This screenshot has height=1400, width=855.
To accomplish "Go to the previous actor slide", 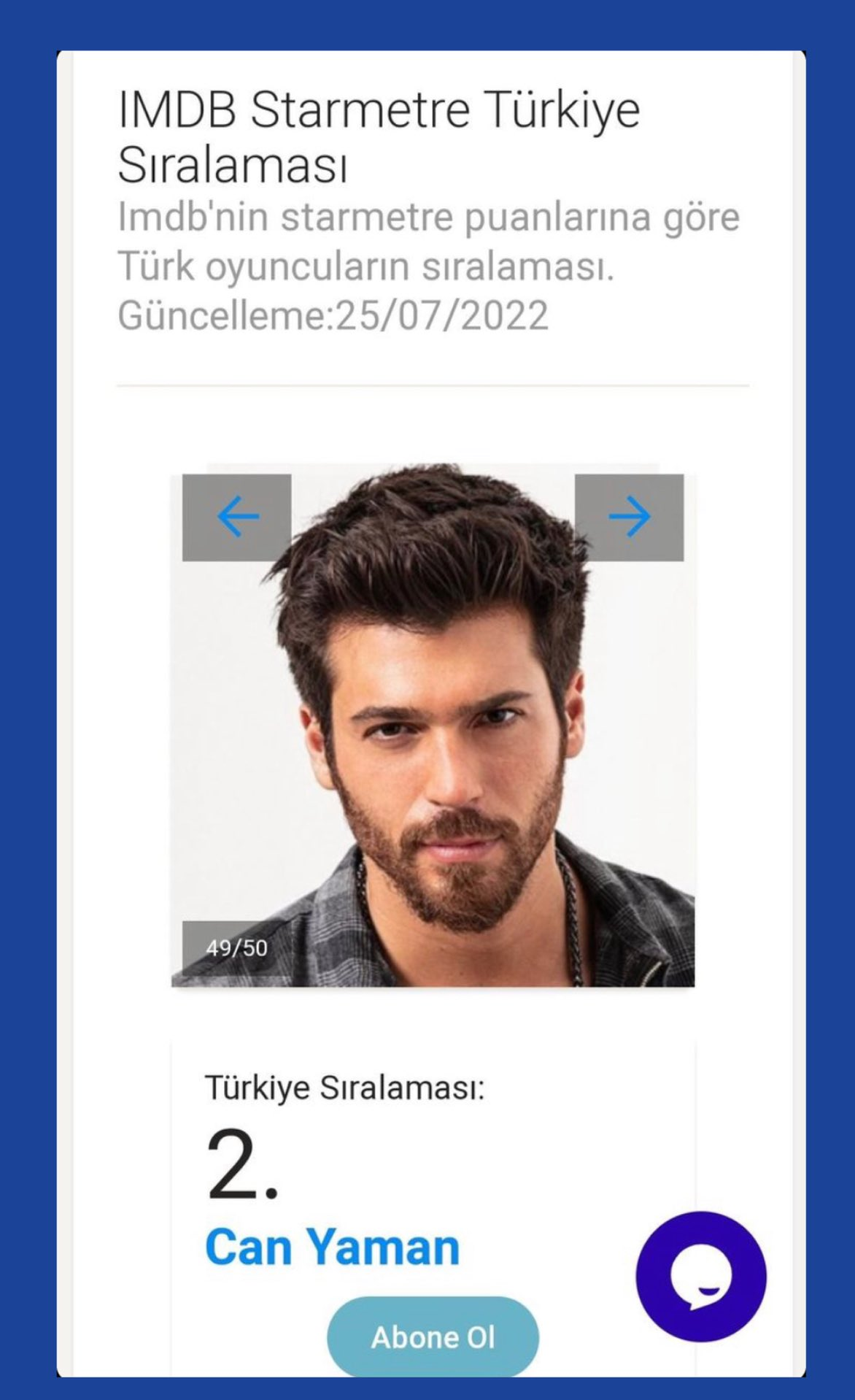I will click(237, 517).
